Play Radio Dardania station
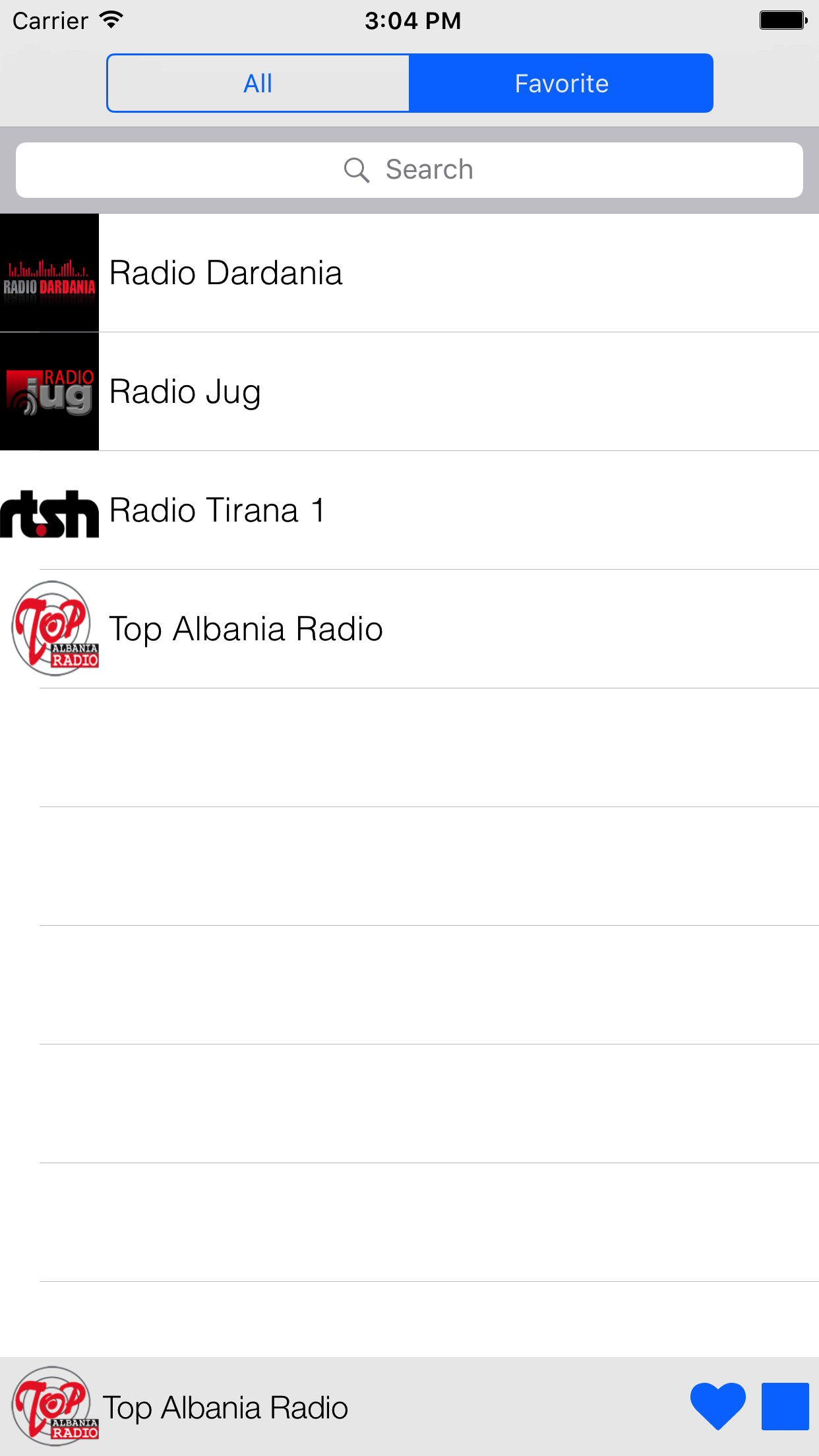 coord(409,273)
